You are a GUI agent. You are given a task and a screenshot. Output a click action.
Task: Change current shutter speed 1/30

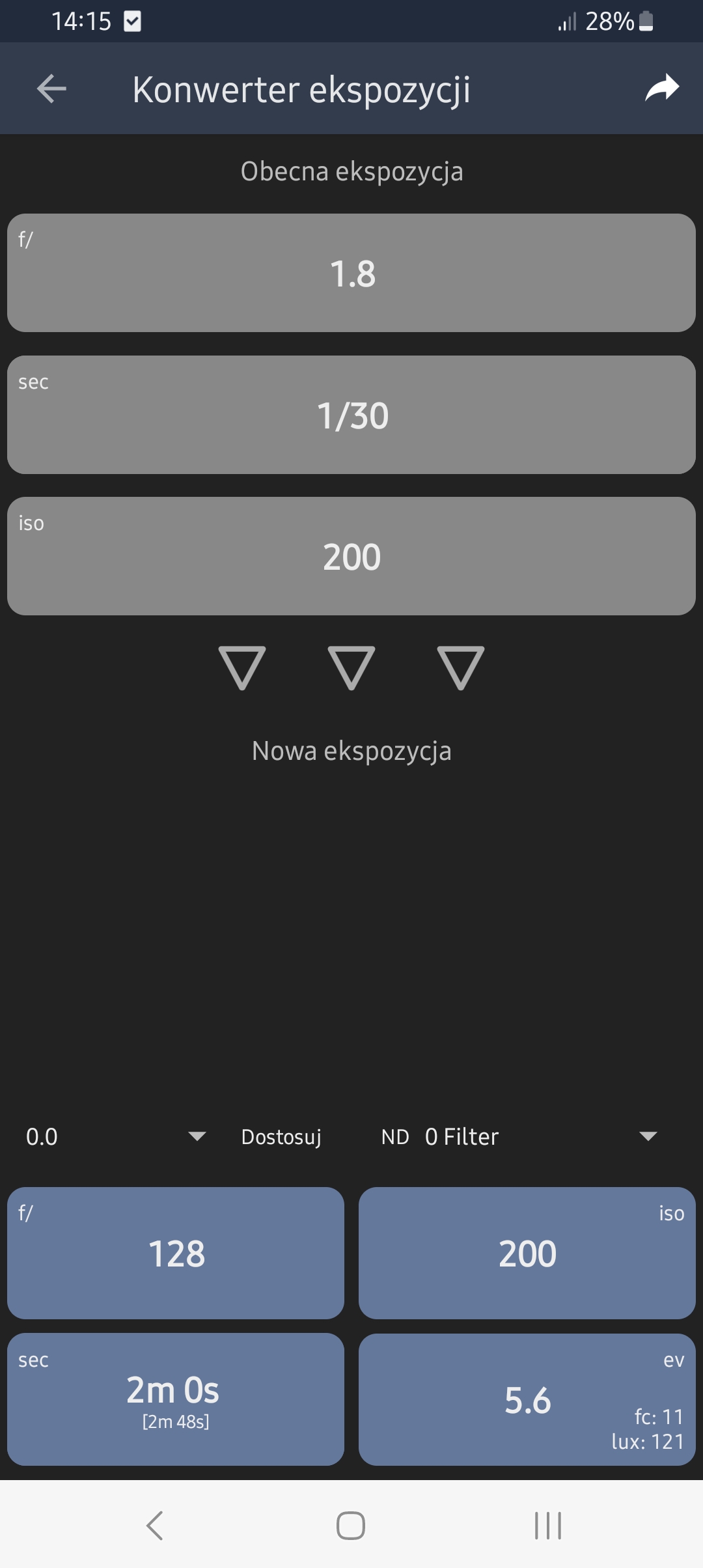[x=351, y=415]
